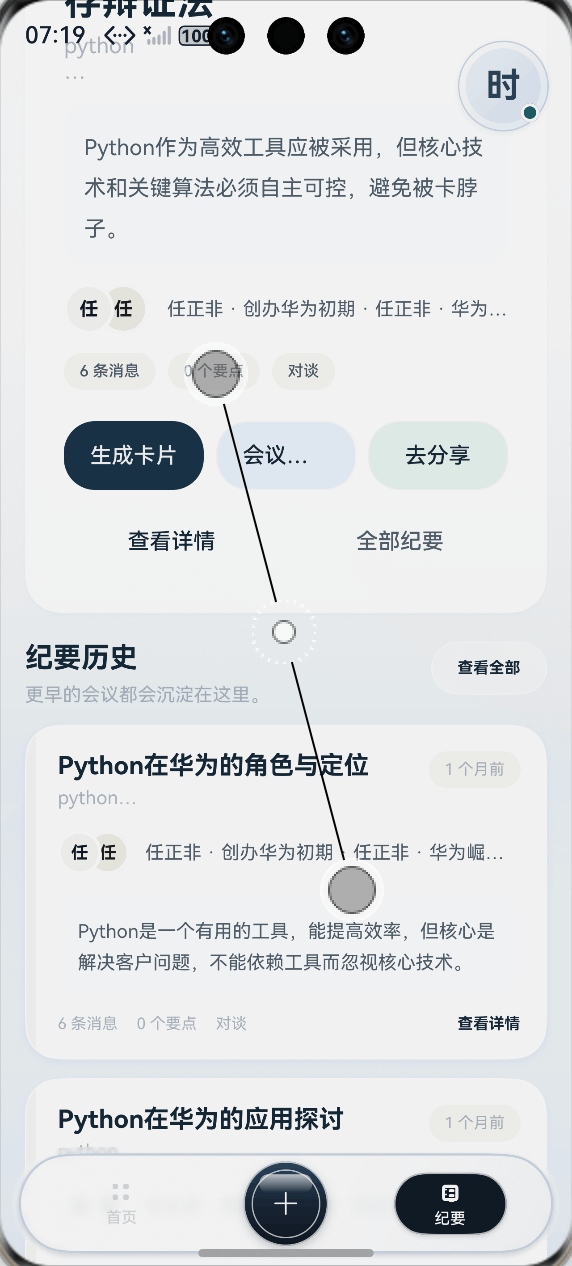Screen dimensions: 572x1266
Task: Tap the 生成卡片 button
Action: point(134,455)
